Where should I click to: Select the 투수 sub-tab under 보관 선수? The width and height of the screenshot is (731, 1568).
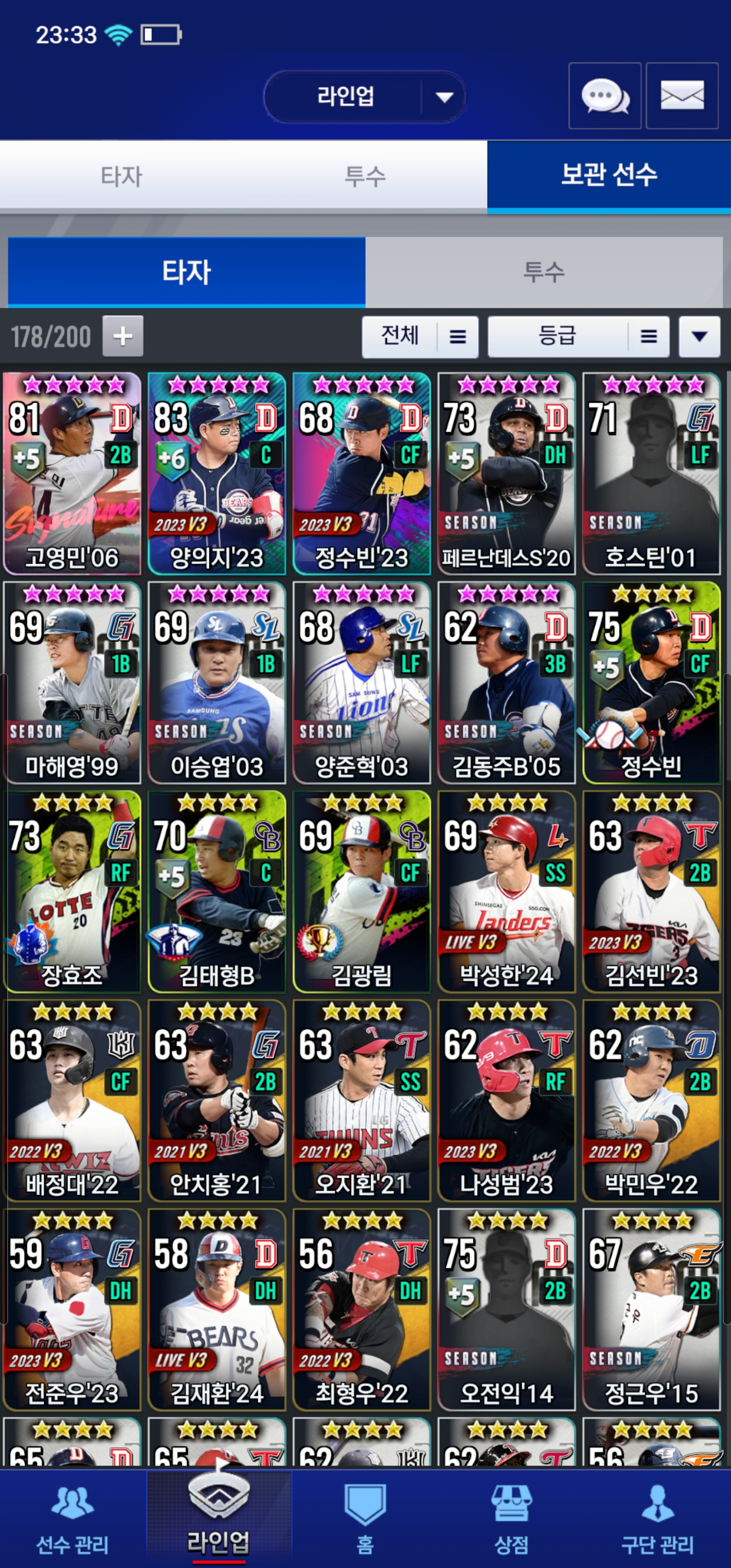click(544, 272)
